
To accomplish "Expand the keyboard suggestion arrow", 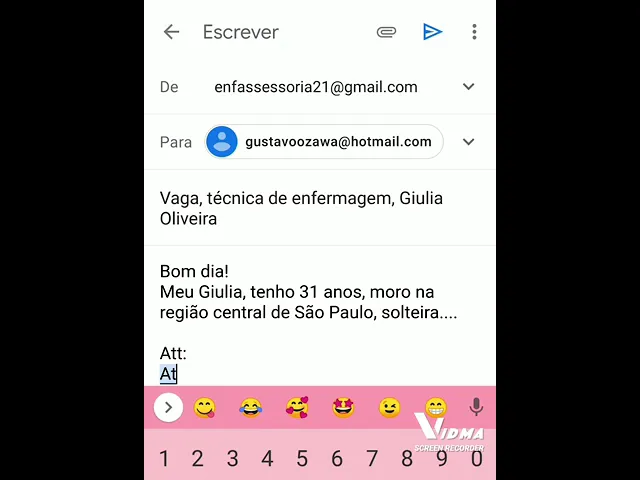I will (168, 407).
